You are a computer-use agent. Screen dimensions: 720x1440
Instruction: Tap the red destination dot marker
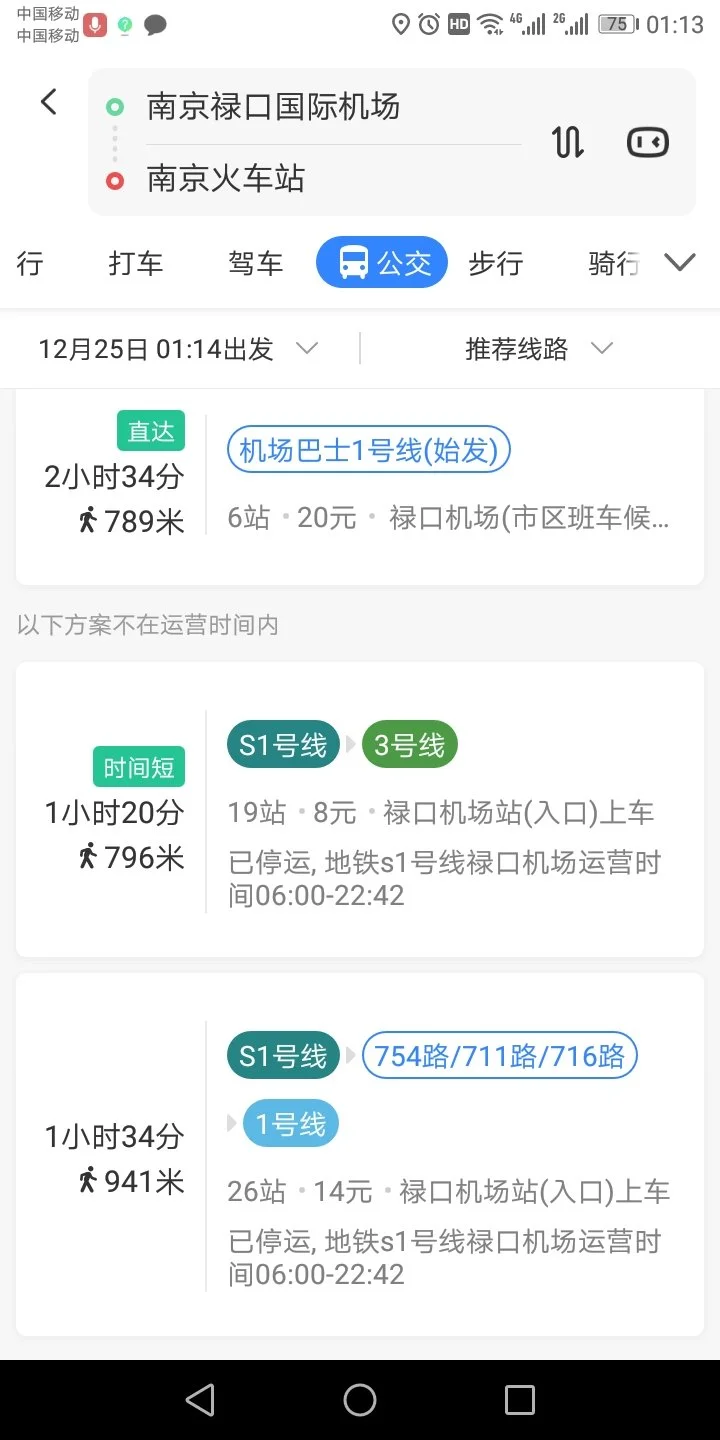pyautogui.click(x=114, y=181)
